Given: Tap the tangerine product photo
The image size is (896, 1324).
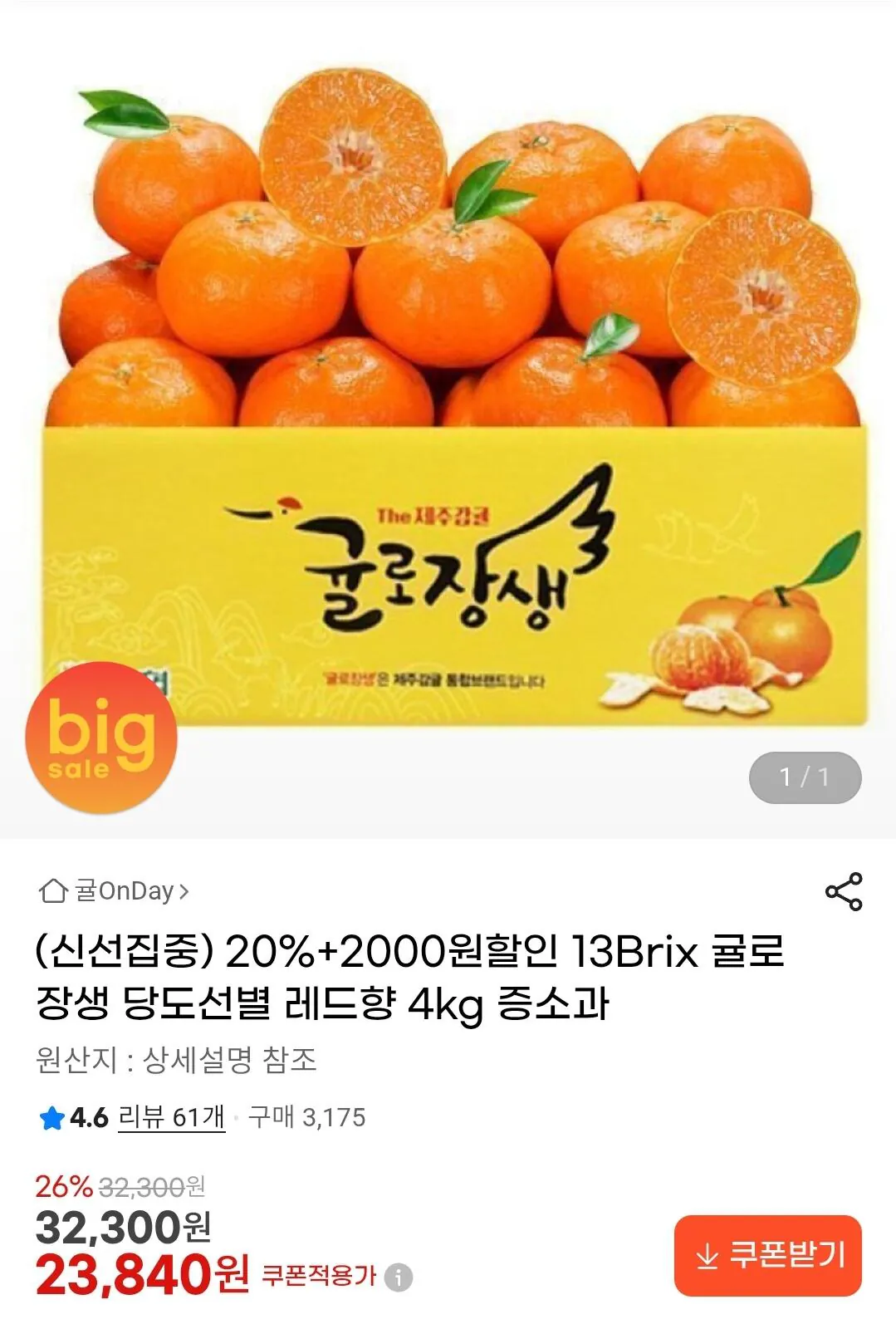Looking at the screenshot, I should tap(448, 332).
